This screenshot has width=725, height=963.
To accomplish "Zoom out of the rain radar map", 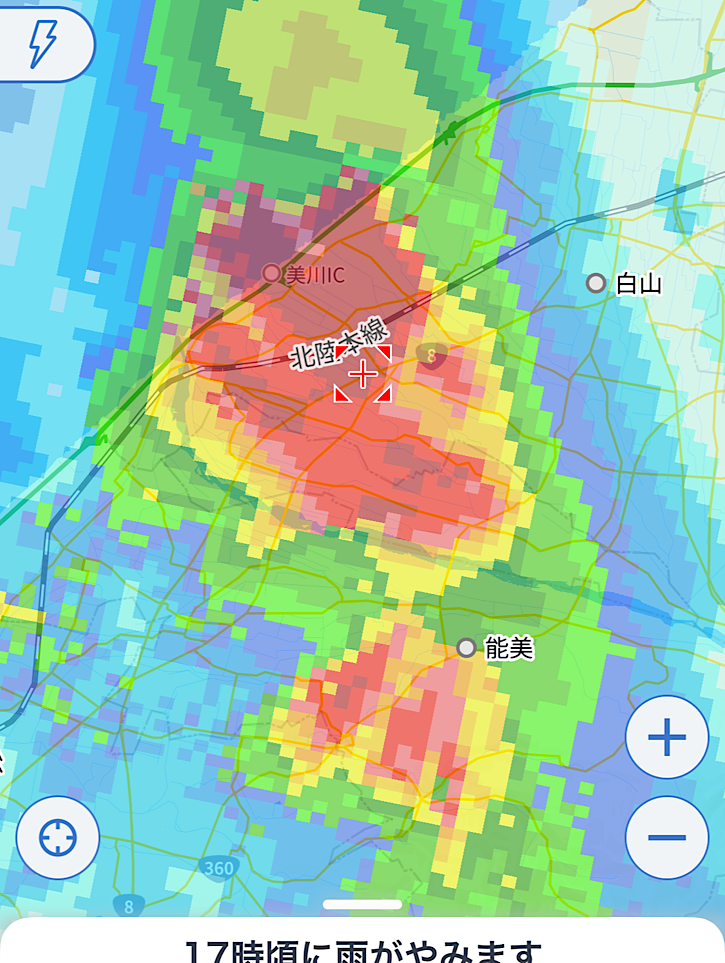I will pyautogui.click(x=667, y=836).
